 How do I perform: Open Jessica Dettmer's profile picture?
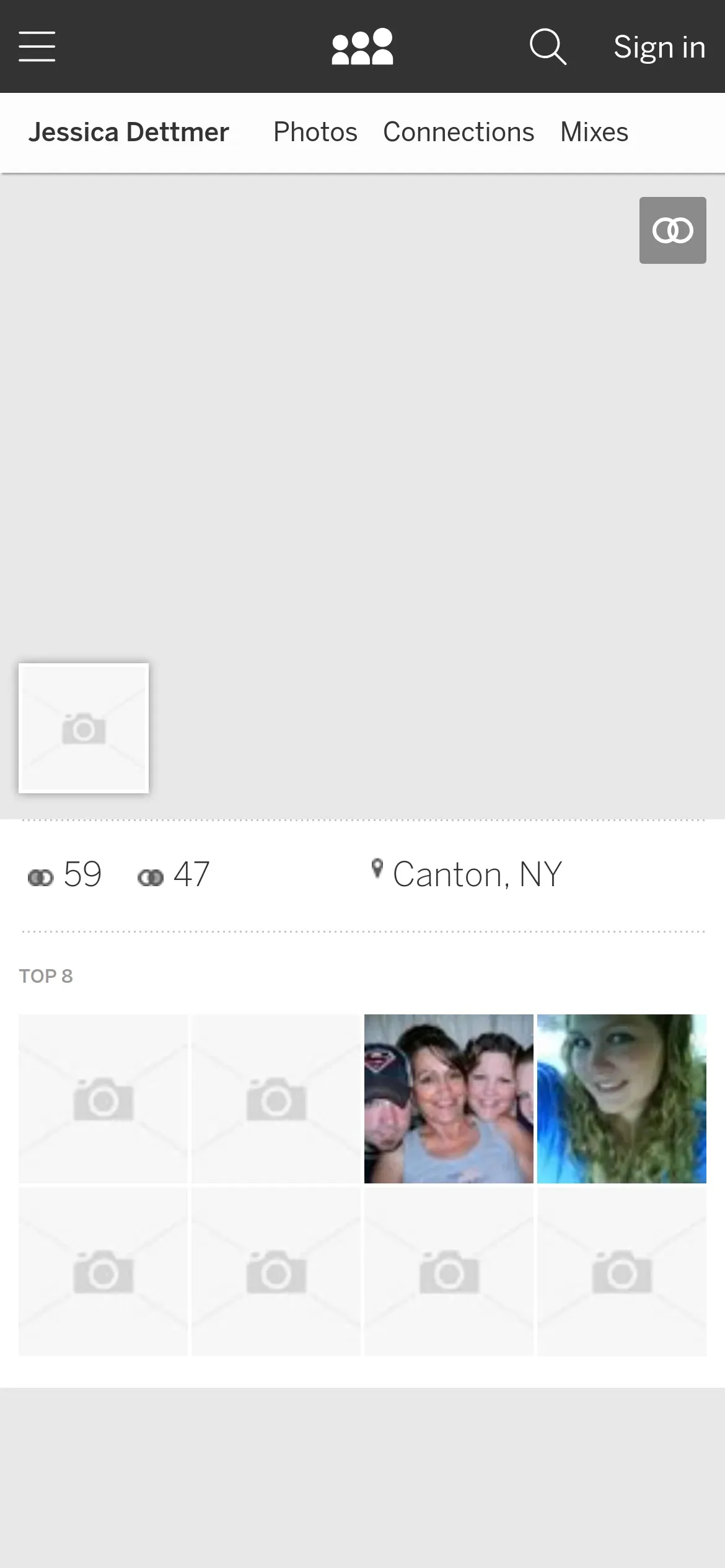[84, 728]
